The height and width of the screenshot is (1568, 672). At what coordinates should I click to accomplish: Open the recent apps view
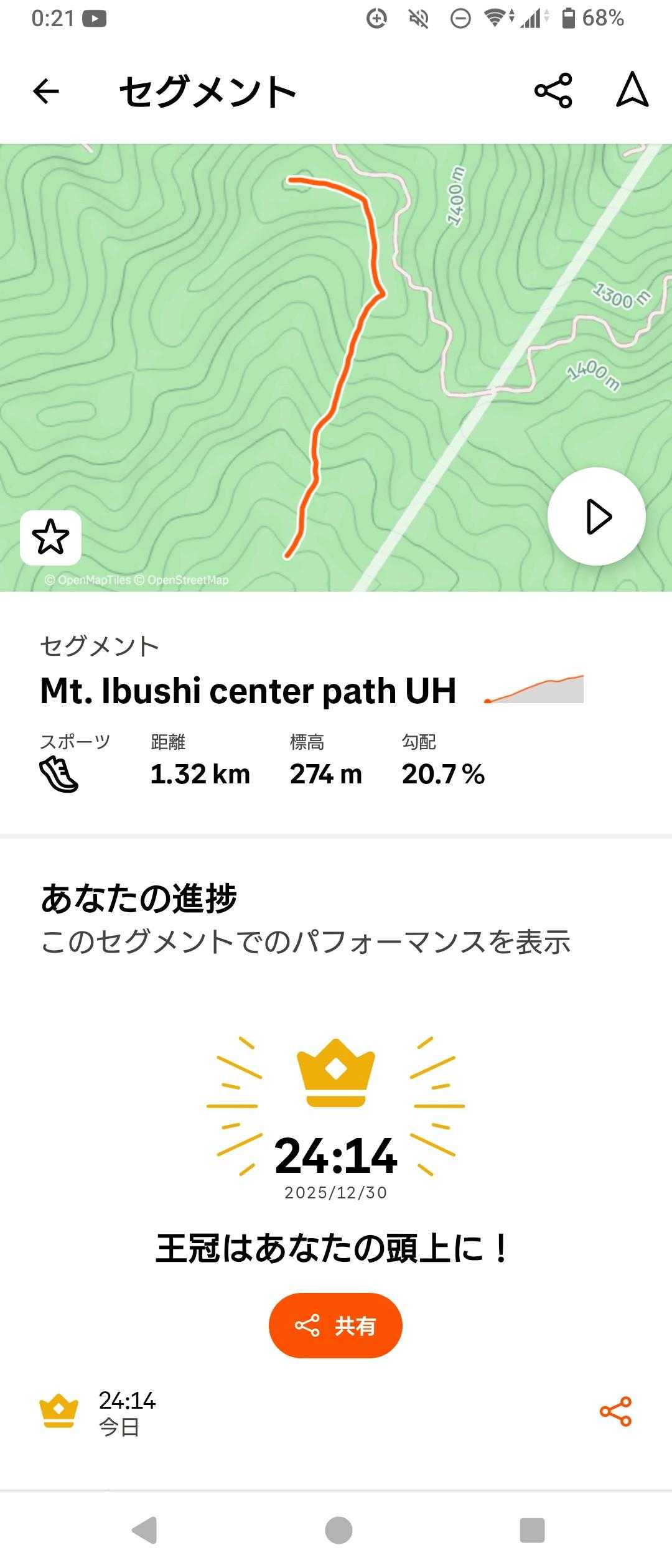pos(532,1530)
